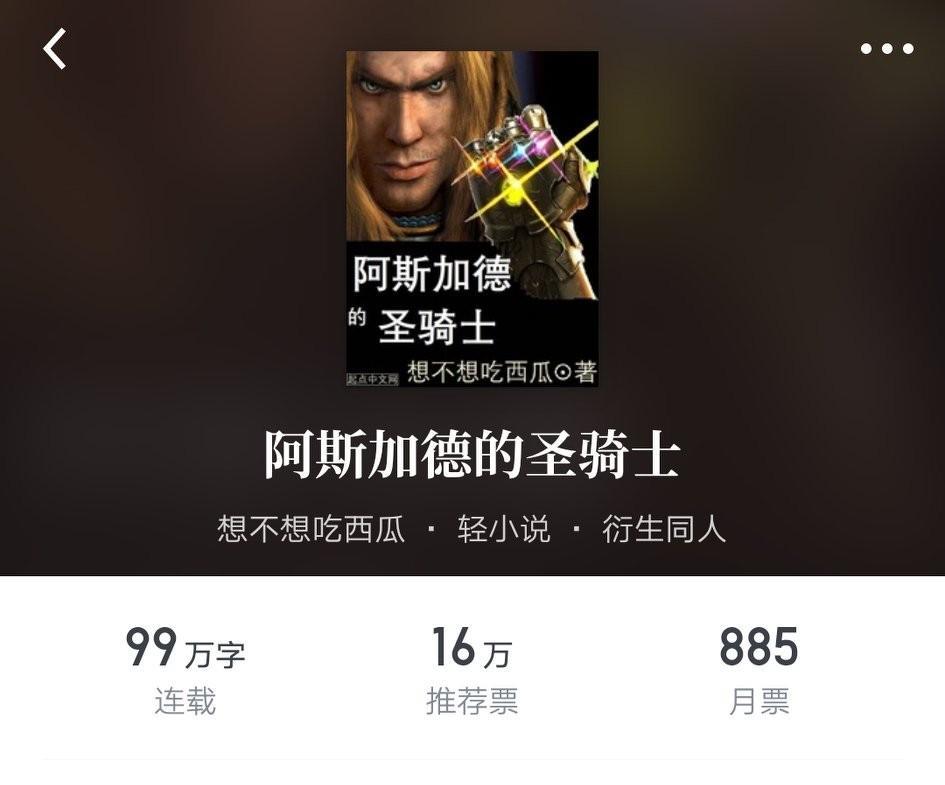Open the 衍生同人 subcategory
Viewport: 945px width, 785px height.
[664, 528]
